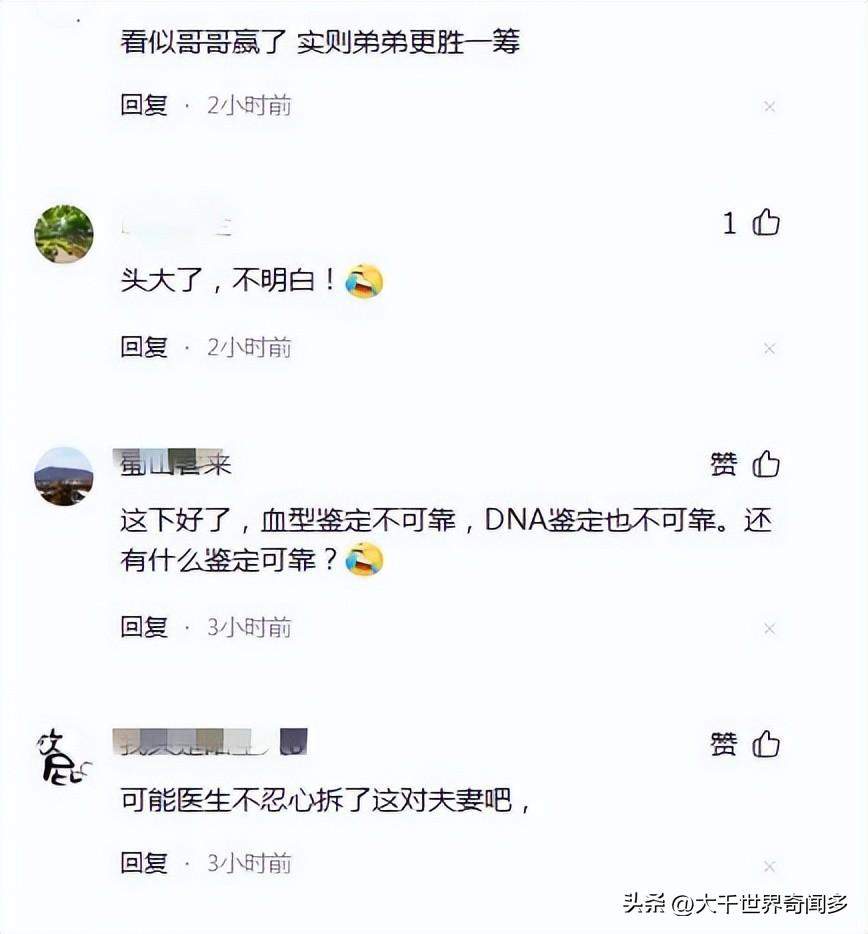The width and height of the screenshot is (868, 934).
Task: Reply to the comment '看似哥哥赢了 实则弟弟更胜一筹'
Action: (x=144, y=105)
